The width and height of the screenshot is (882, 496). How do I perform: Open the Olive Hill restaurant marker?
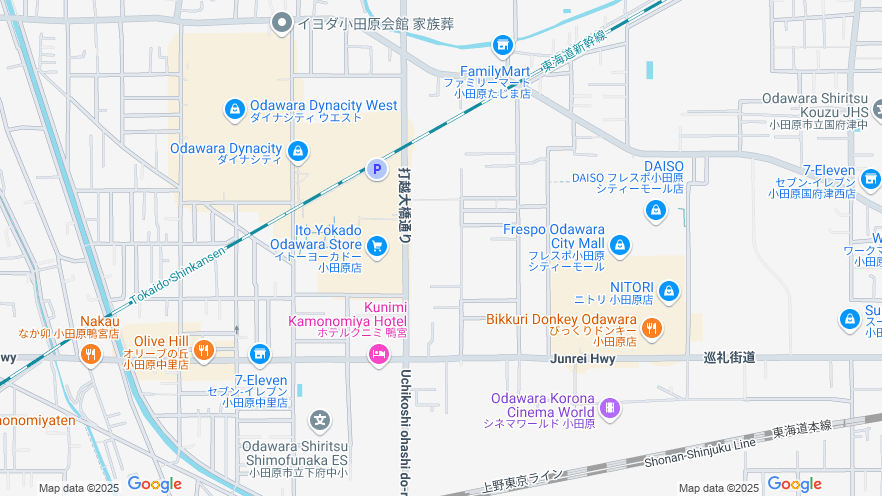pos(203,349)
